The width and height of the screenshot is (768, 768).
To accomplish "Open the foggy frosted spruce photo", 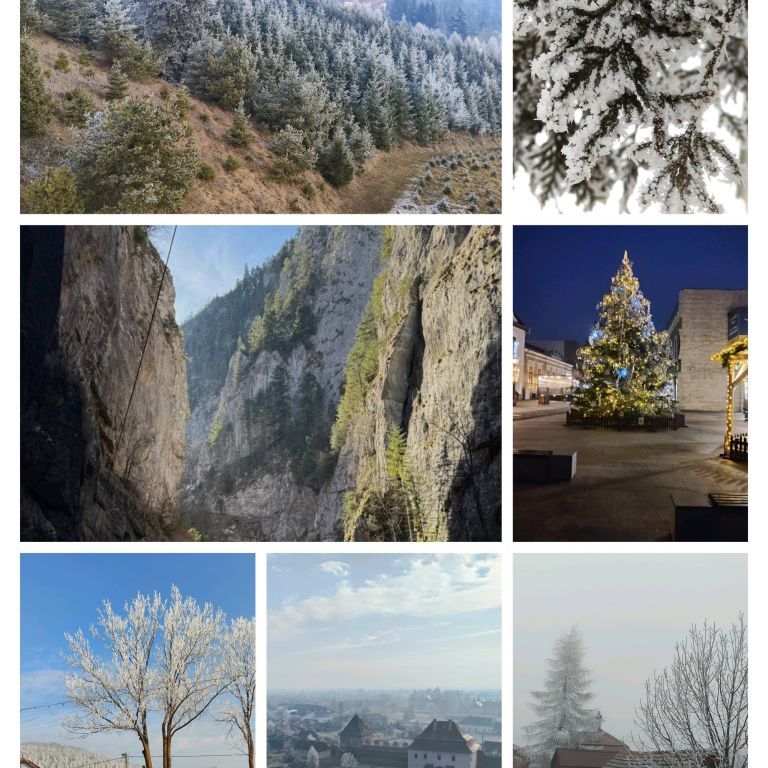I will 630,660.
